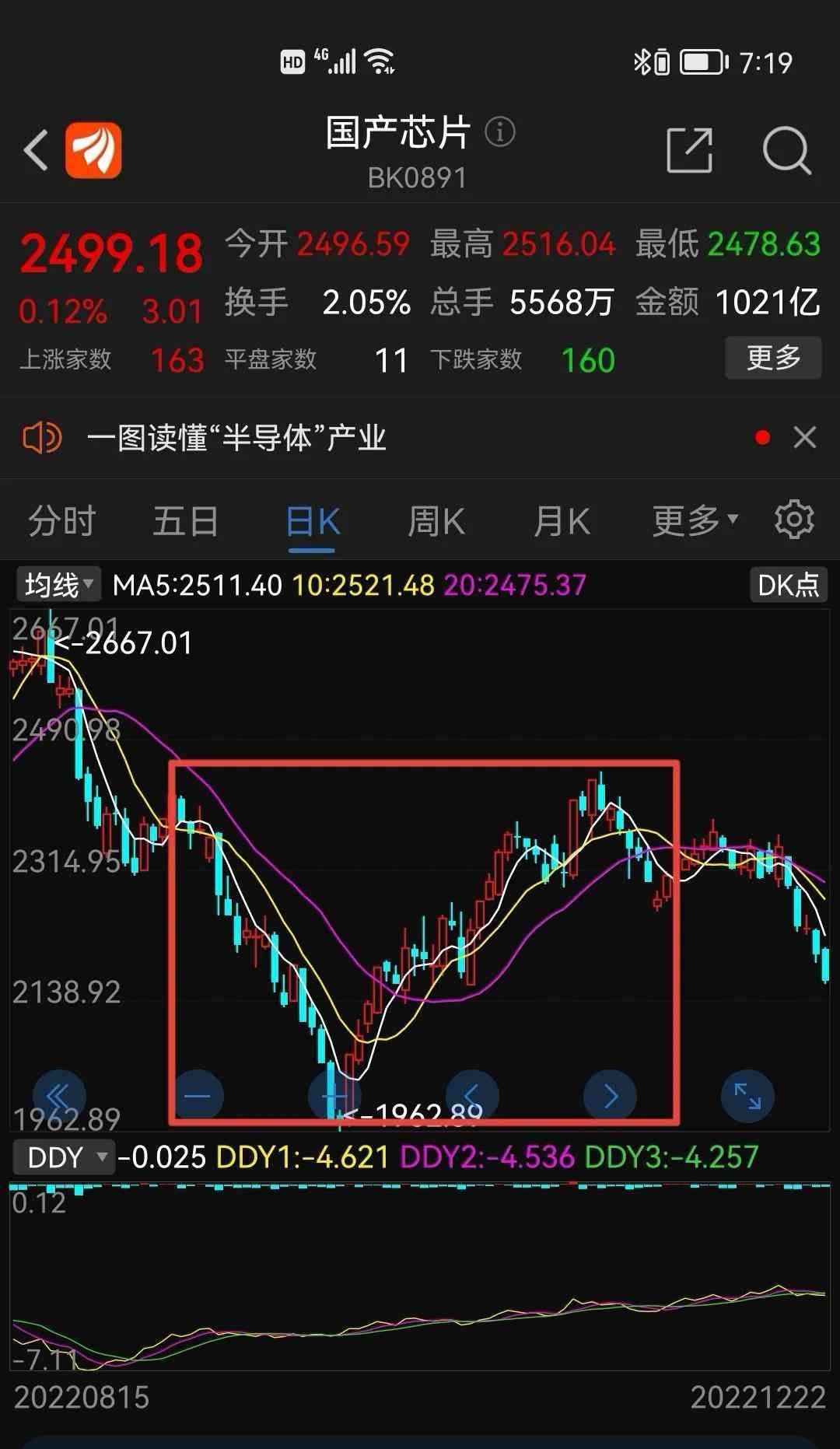Select the 日K tab

pos(312,521)
